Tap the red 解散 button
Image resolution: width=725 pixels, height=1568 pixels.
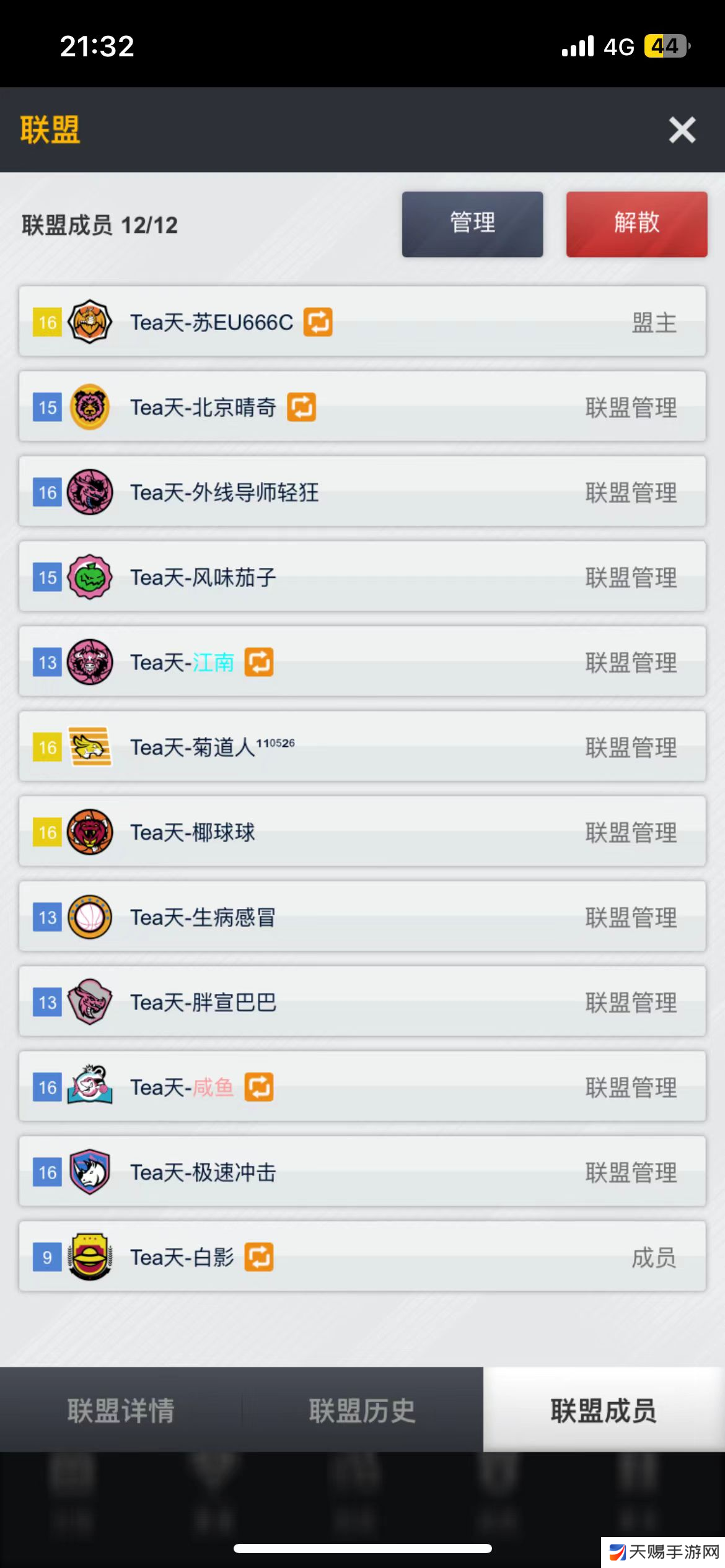tap(636, 224)
